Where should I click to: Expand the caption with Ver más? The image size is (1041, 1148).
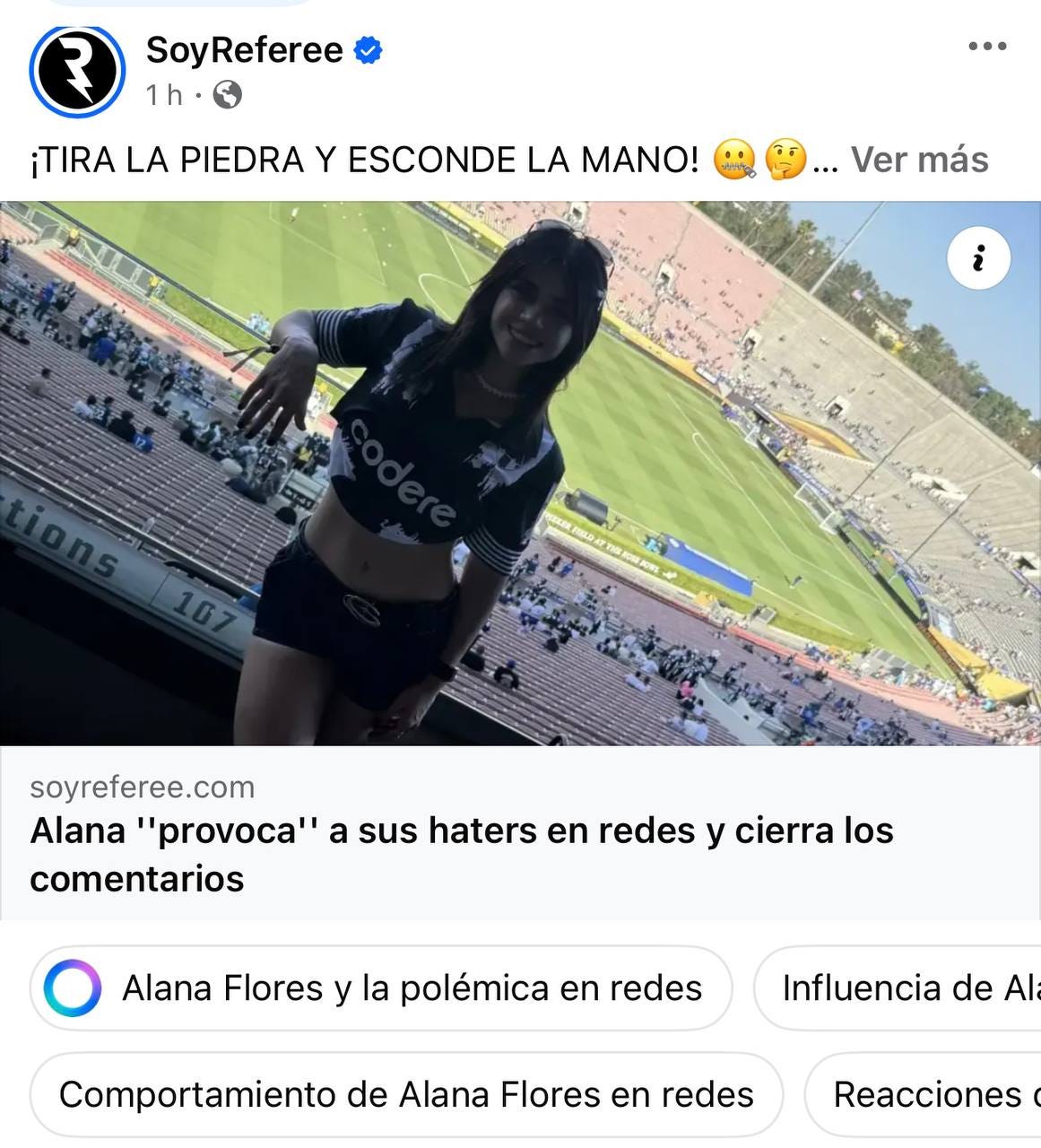coord(919,160)
